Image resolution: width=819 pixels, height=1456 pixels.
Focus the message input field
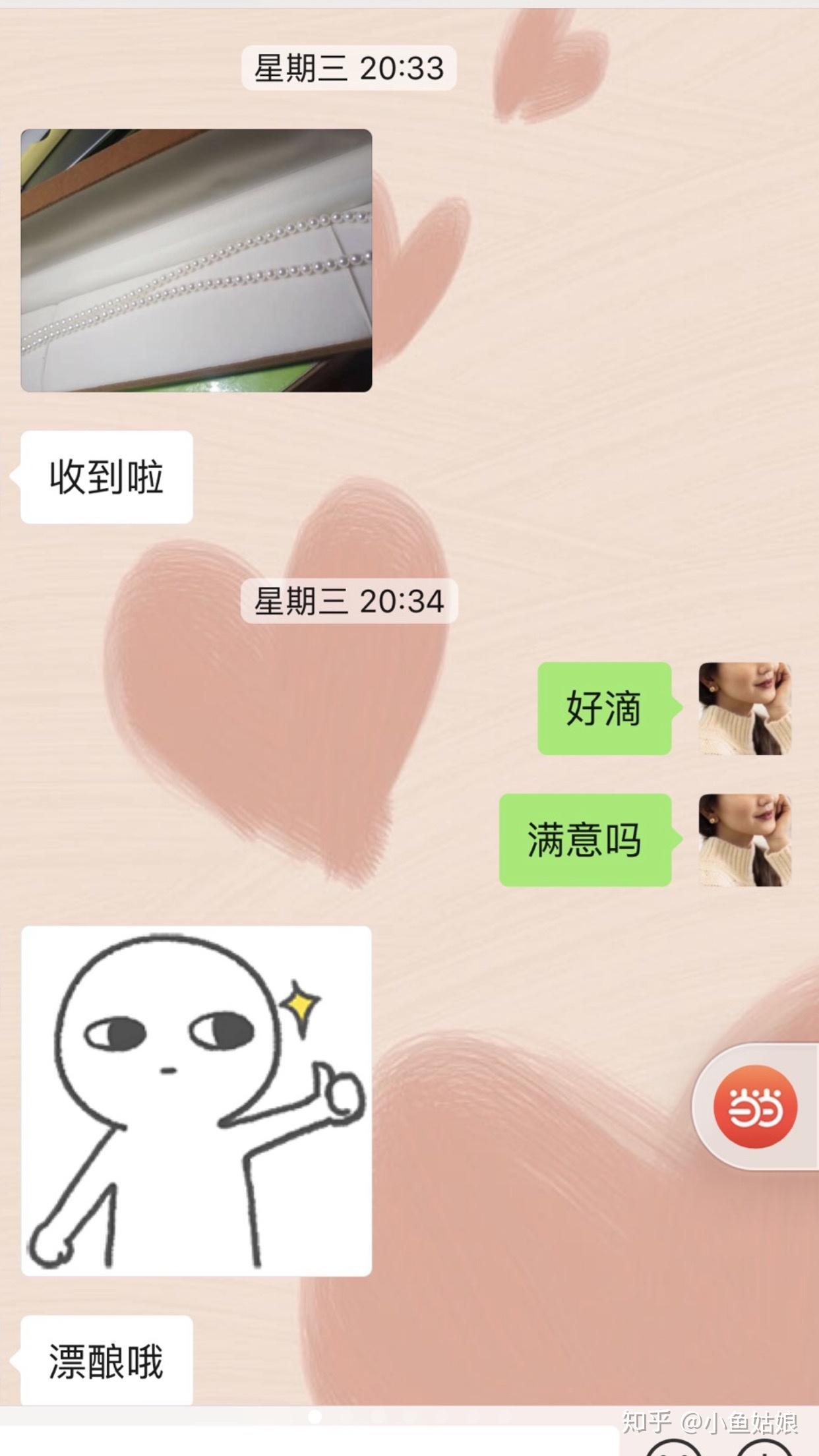[x=310, y=1443]
